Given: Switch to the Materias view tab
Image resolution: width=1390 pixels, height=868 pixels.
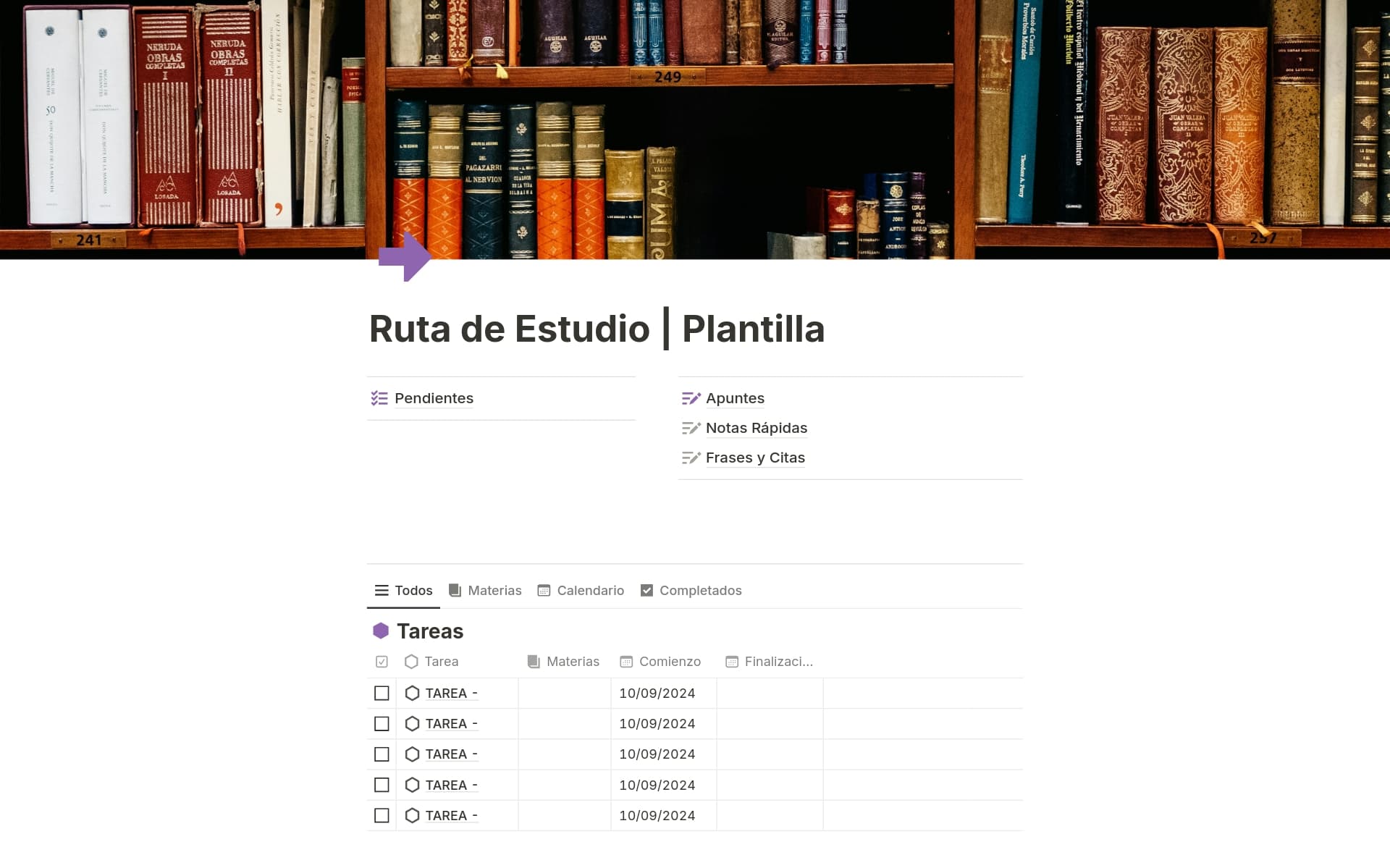Looking at the screenshot, I should click(x=485, y=591).
